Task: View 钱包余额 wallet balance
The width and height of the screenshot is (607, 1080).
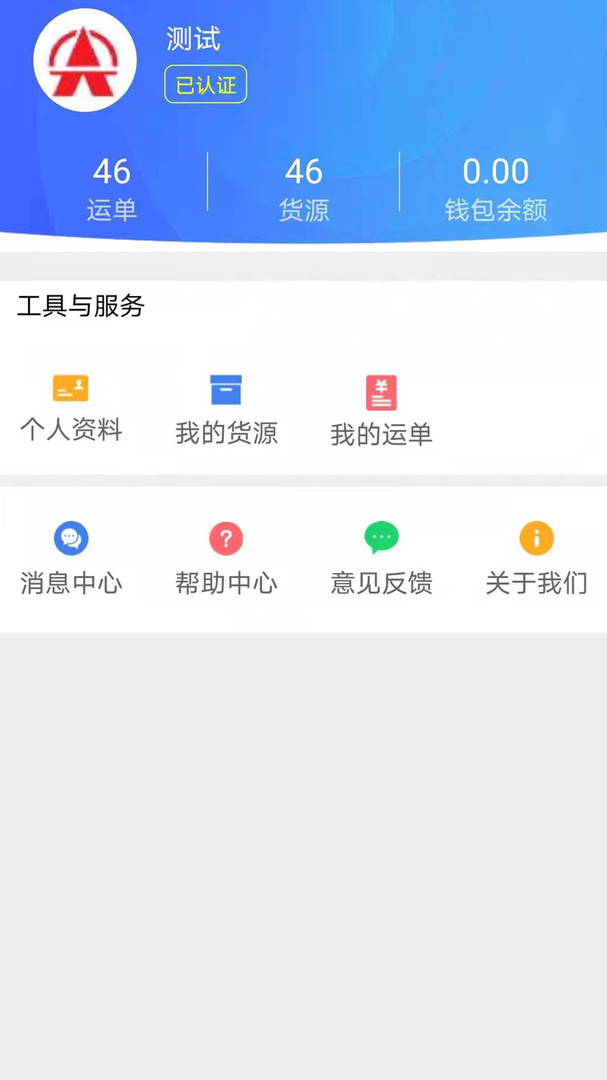Action: pos(495,187)
